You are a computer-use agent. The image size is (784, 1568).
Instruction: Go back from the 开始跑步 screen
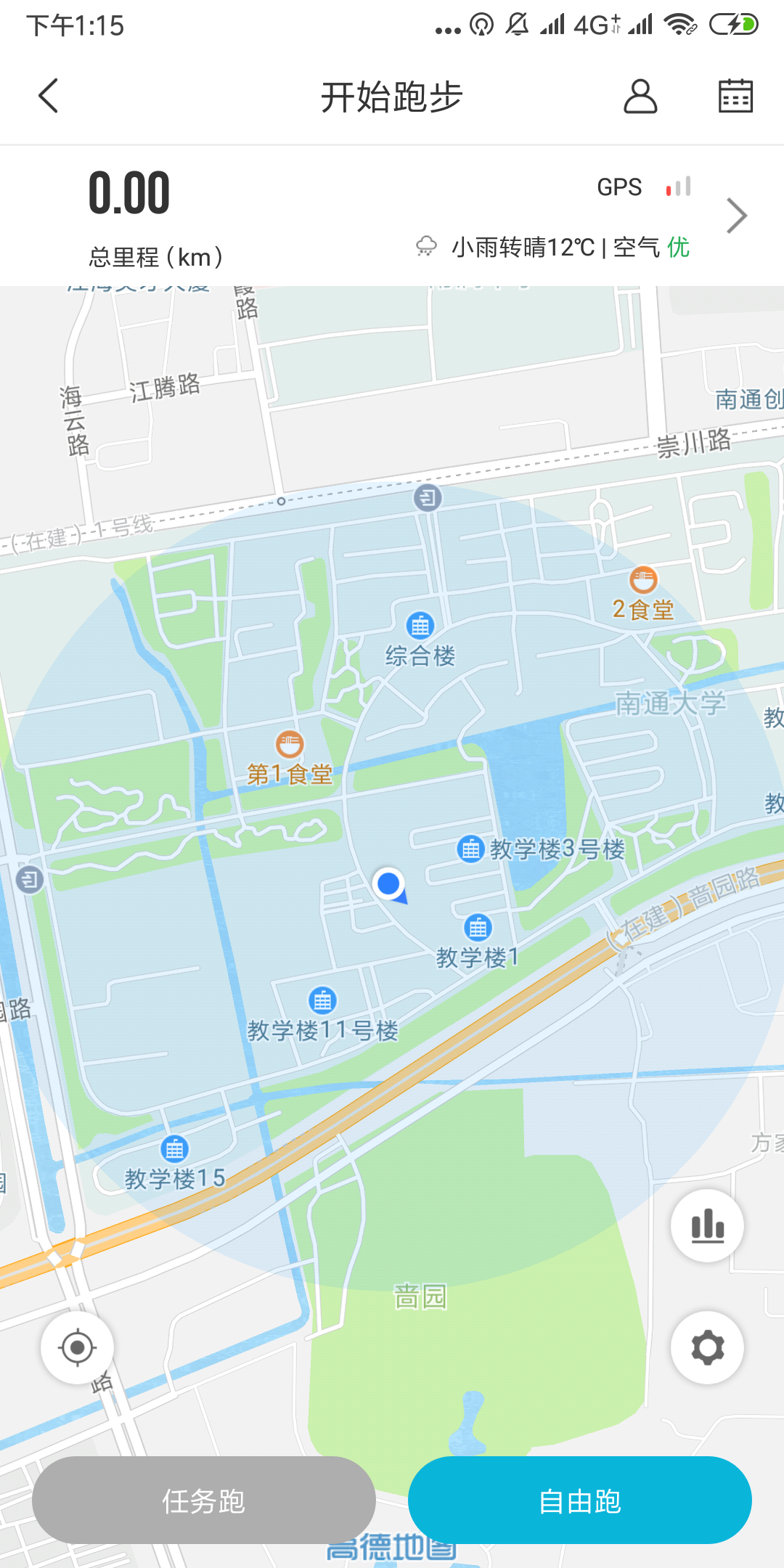[x=48, y=96]
